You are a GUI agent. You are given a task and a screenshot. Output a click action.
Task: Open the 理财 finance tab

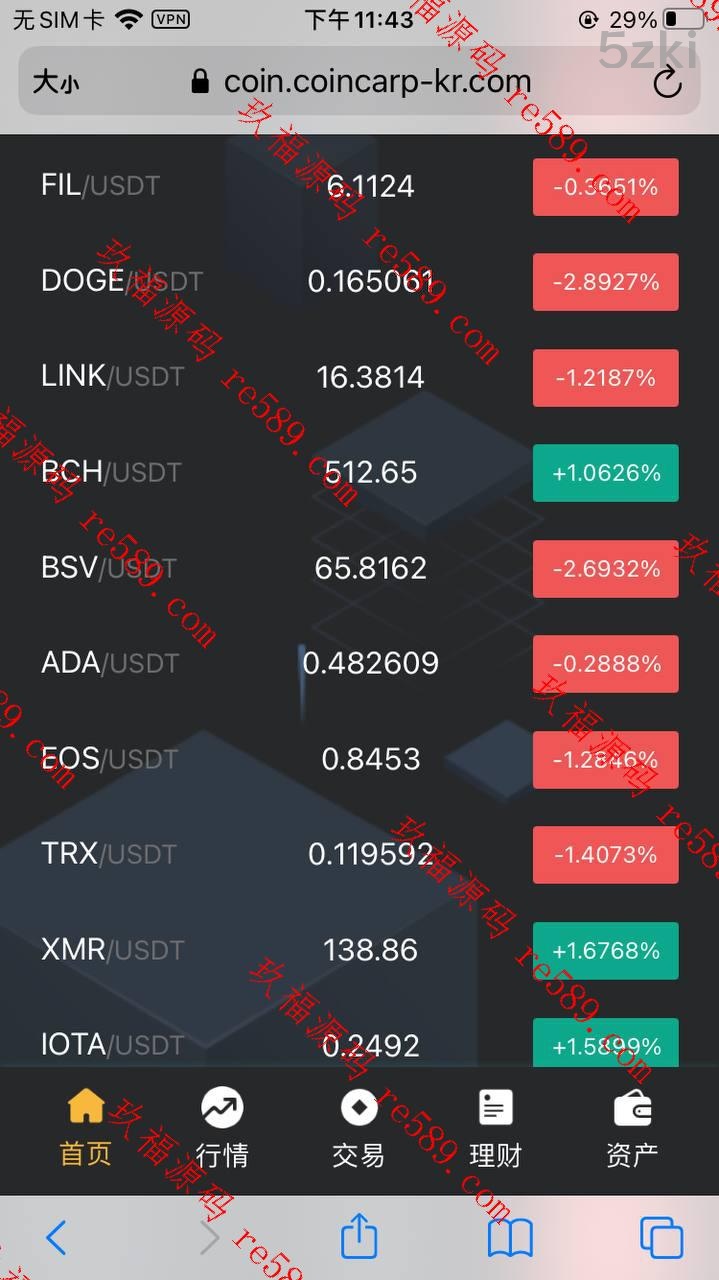495,1129
